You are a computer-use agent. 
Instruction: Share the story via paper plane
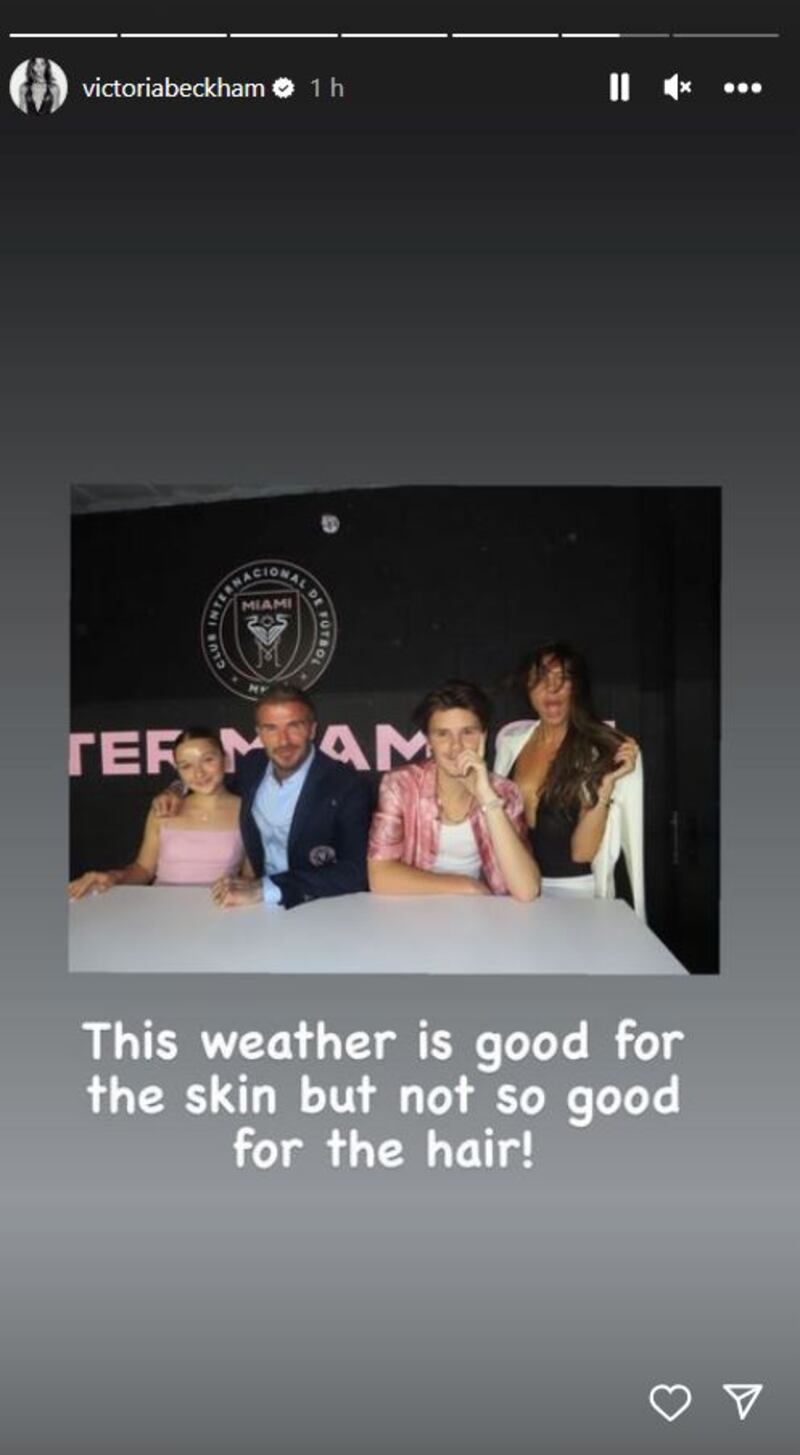(x=742, y=1401)
